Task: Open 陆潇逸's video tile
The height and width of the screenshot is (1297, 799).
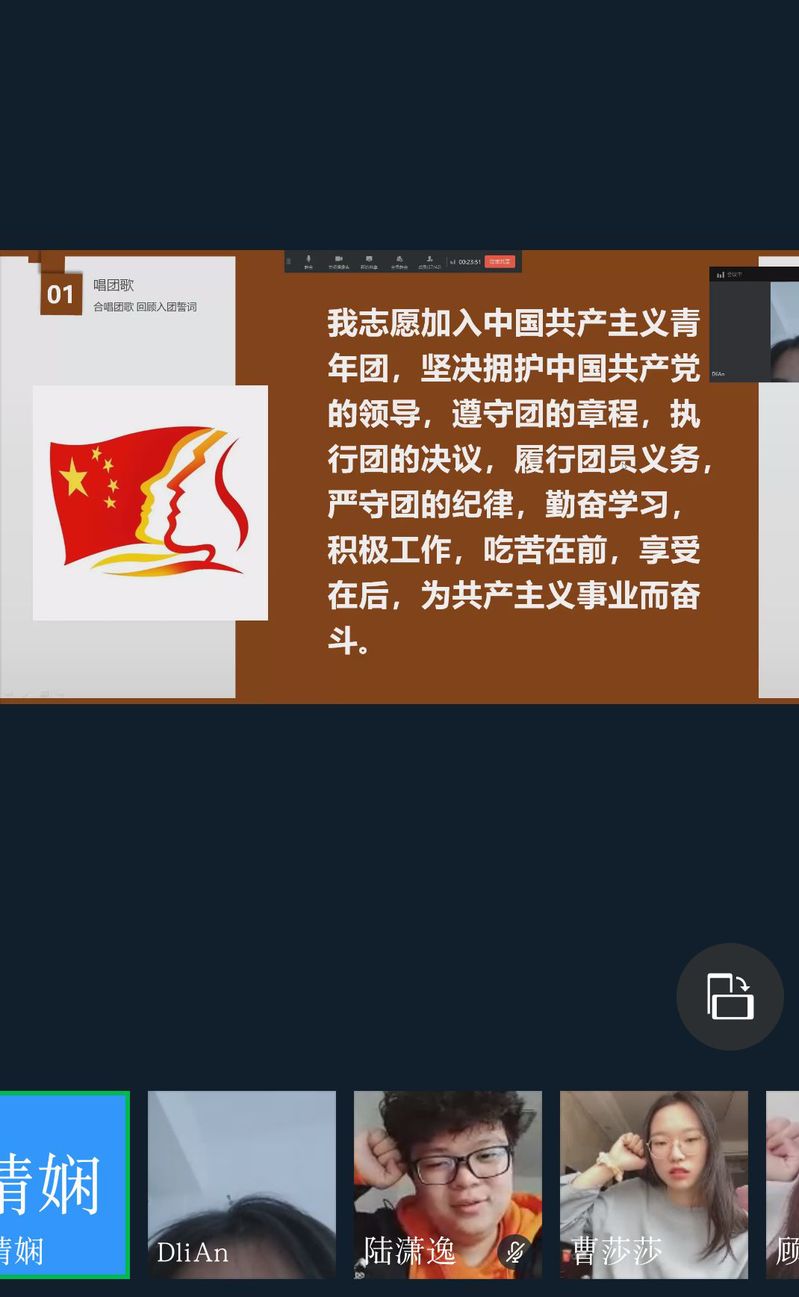Action: click(x=447, y=1184)
